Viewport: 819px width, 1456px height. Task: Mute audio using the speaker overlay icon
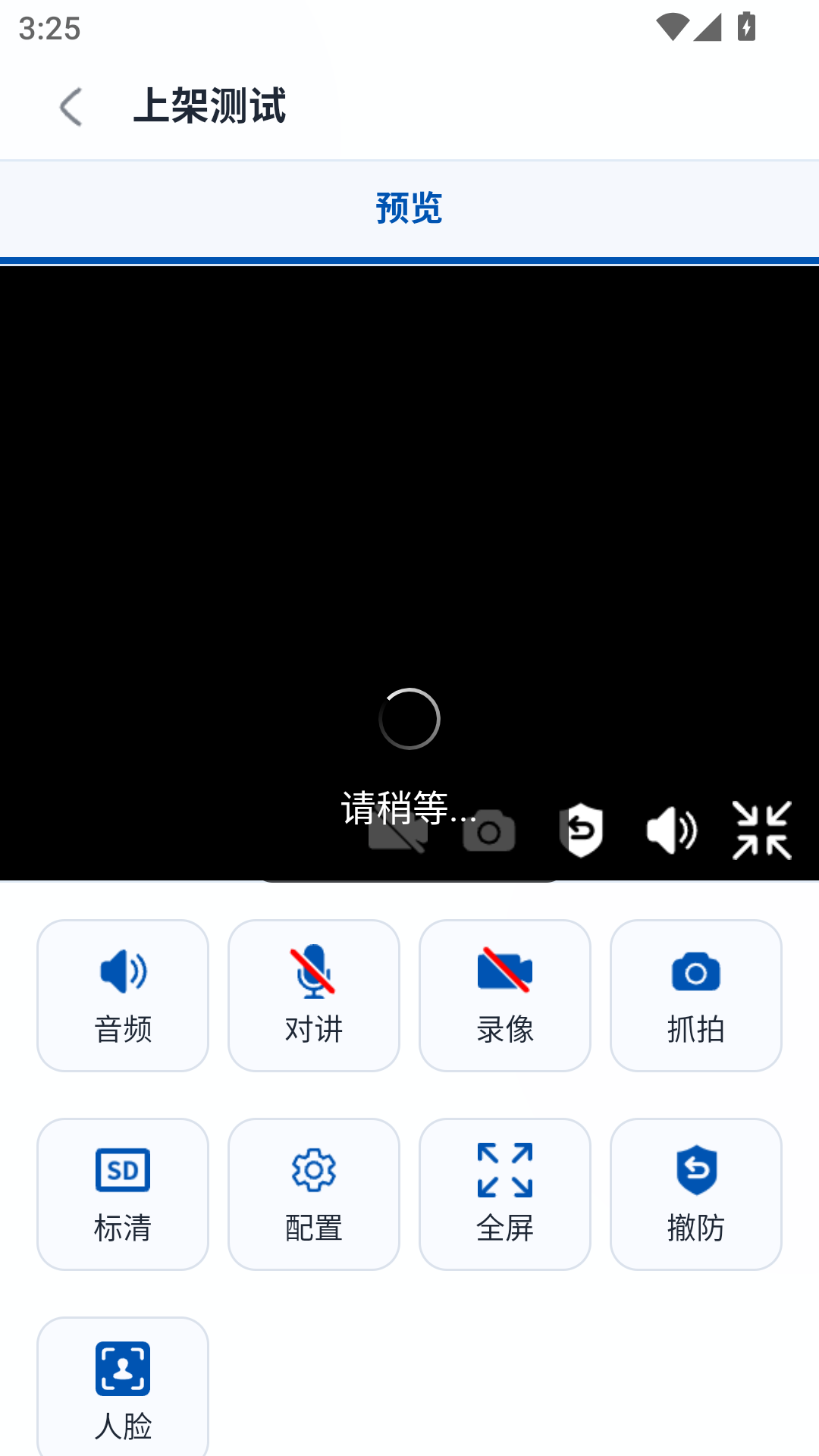tap(671, 830)
